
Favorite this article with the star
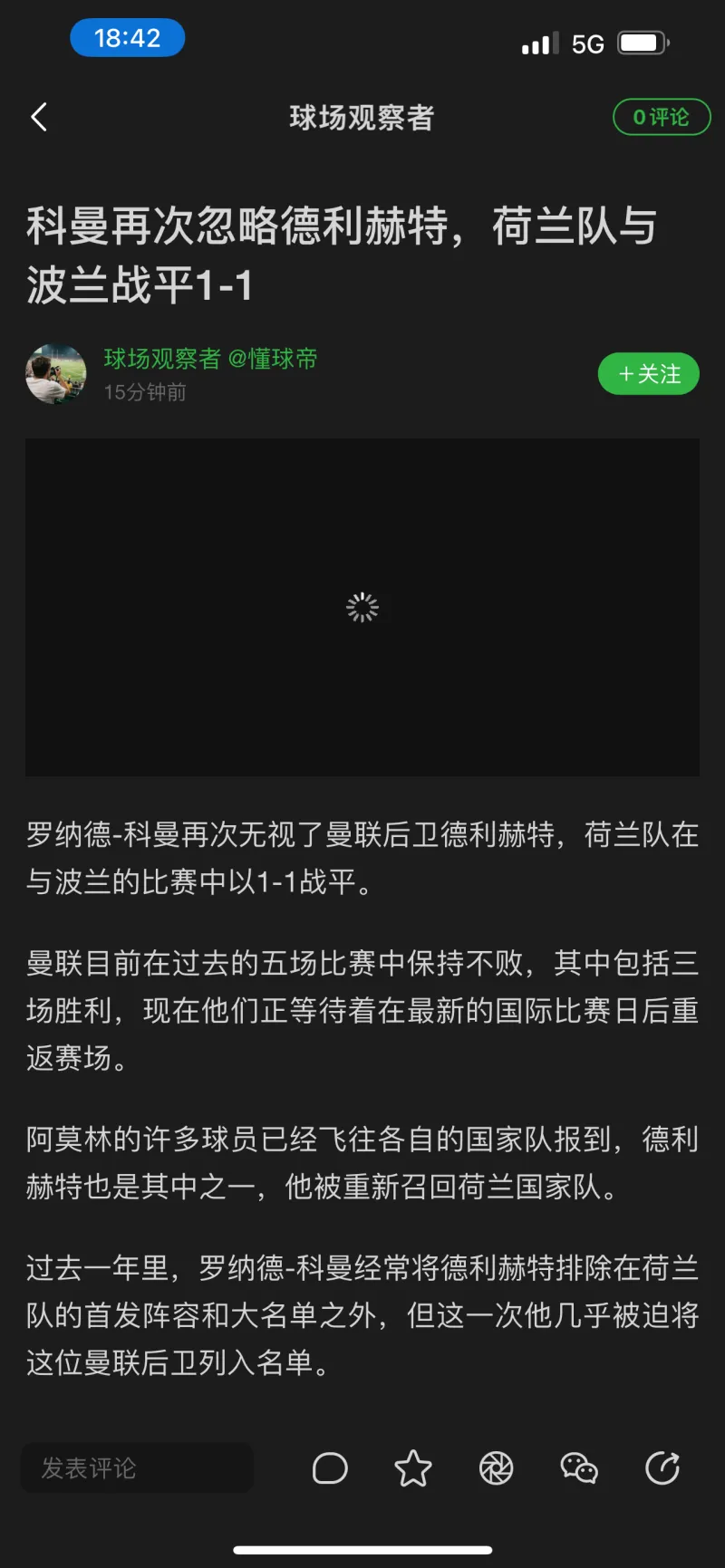pyautogui.click(x=413, y=1468)
